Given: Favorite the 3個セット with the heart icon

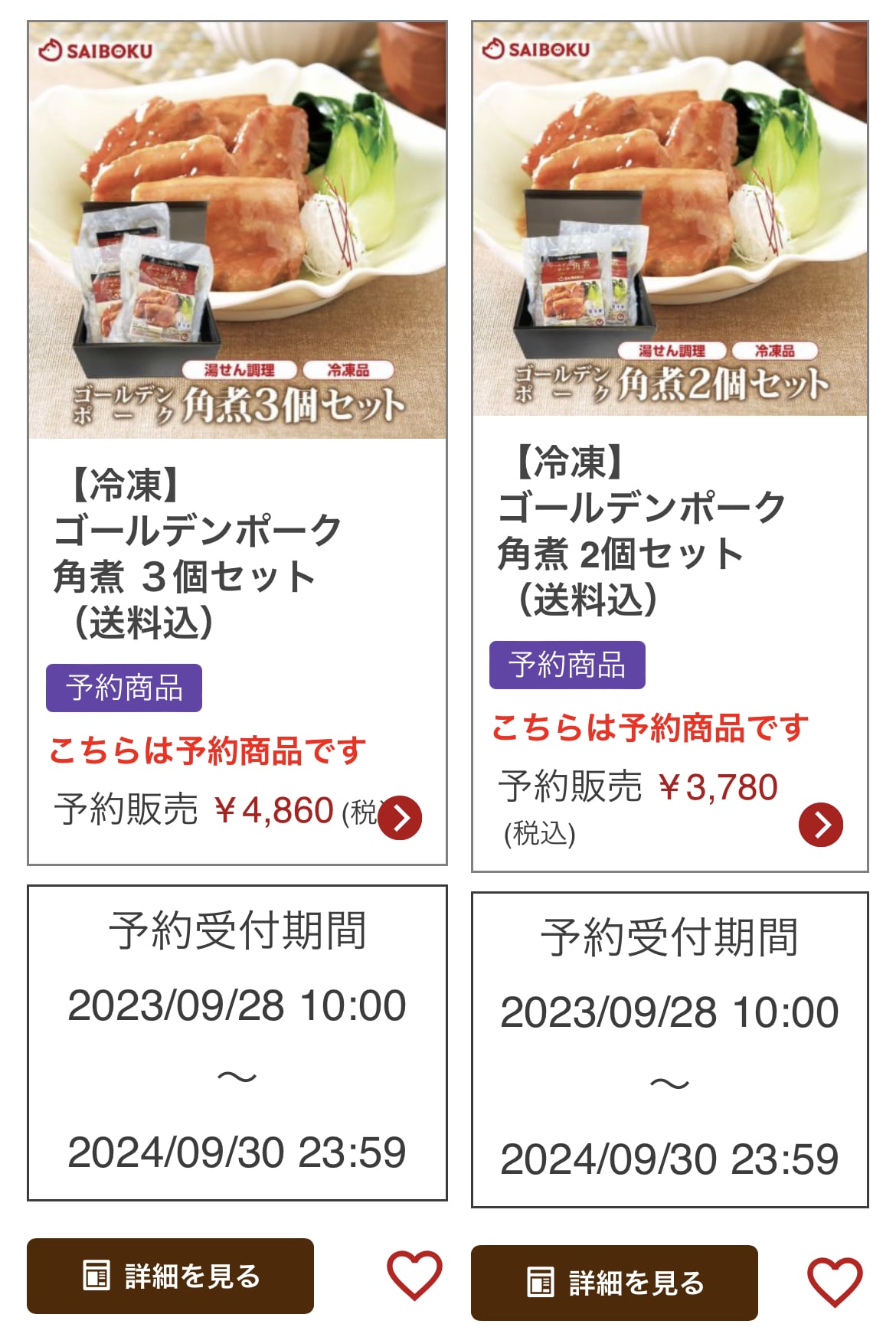Looking at the screenshot, I should (x=414, y=1275).
